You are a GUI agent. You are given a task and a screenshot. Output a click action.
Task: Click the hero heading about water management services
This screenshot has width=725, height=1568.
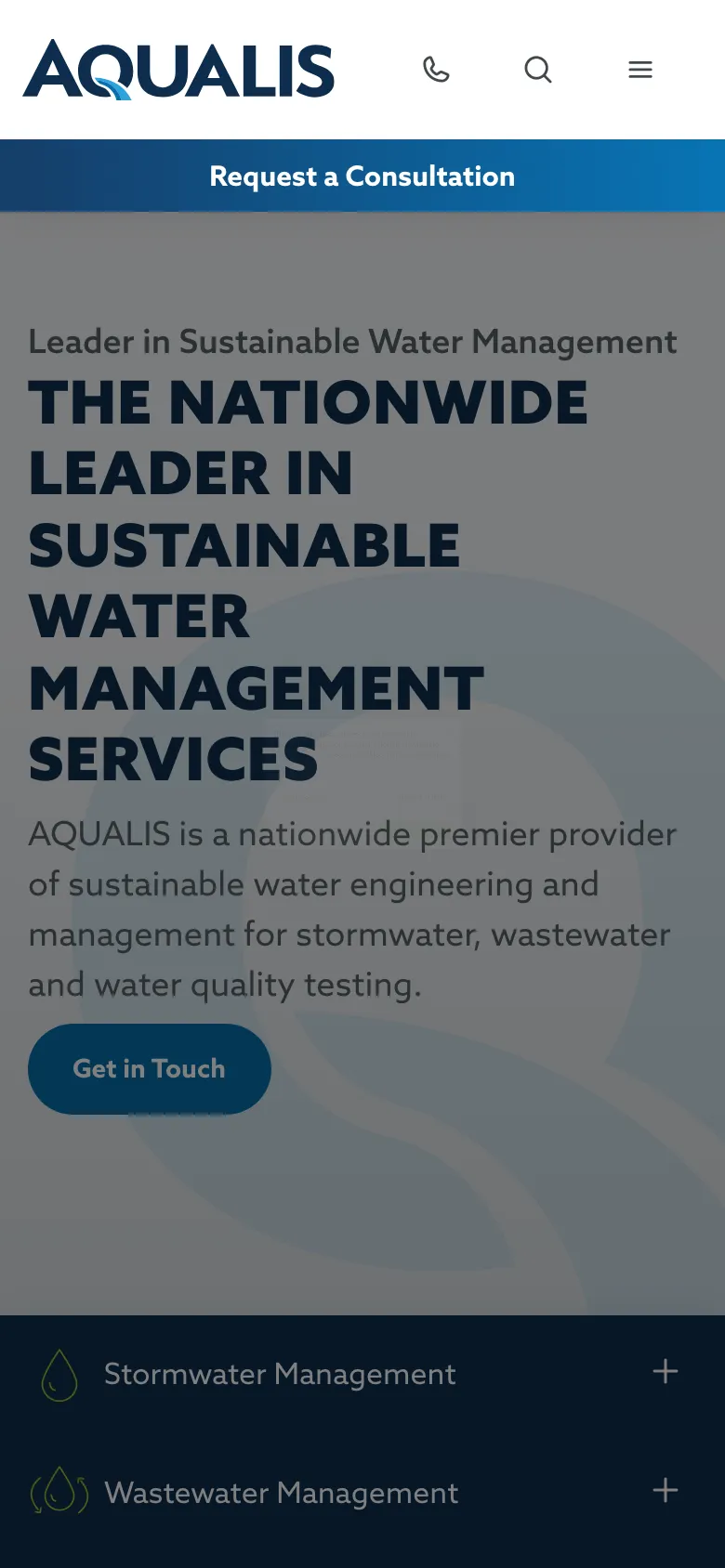click(x=309, y=581)
